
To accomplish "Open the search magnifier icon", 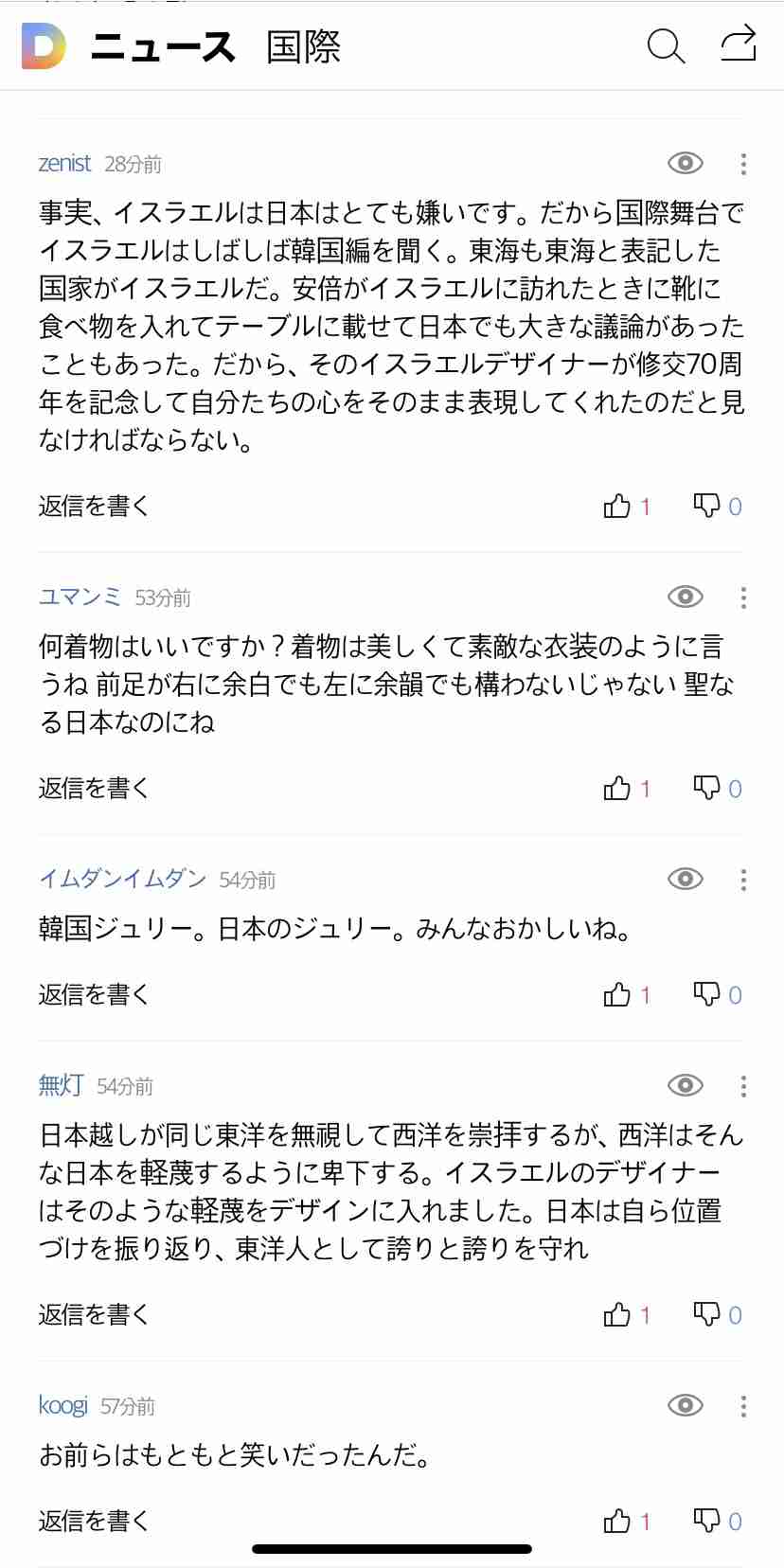I will click(x=666, y=46).
